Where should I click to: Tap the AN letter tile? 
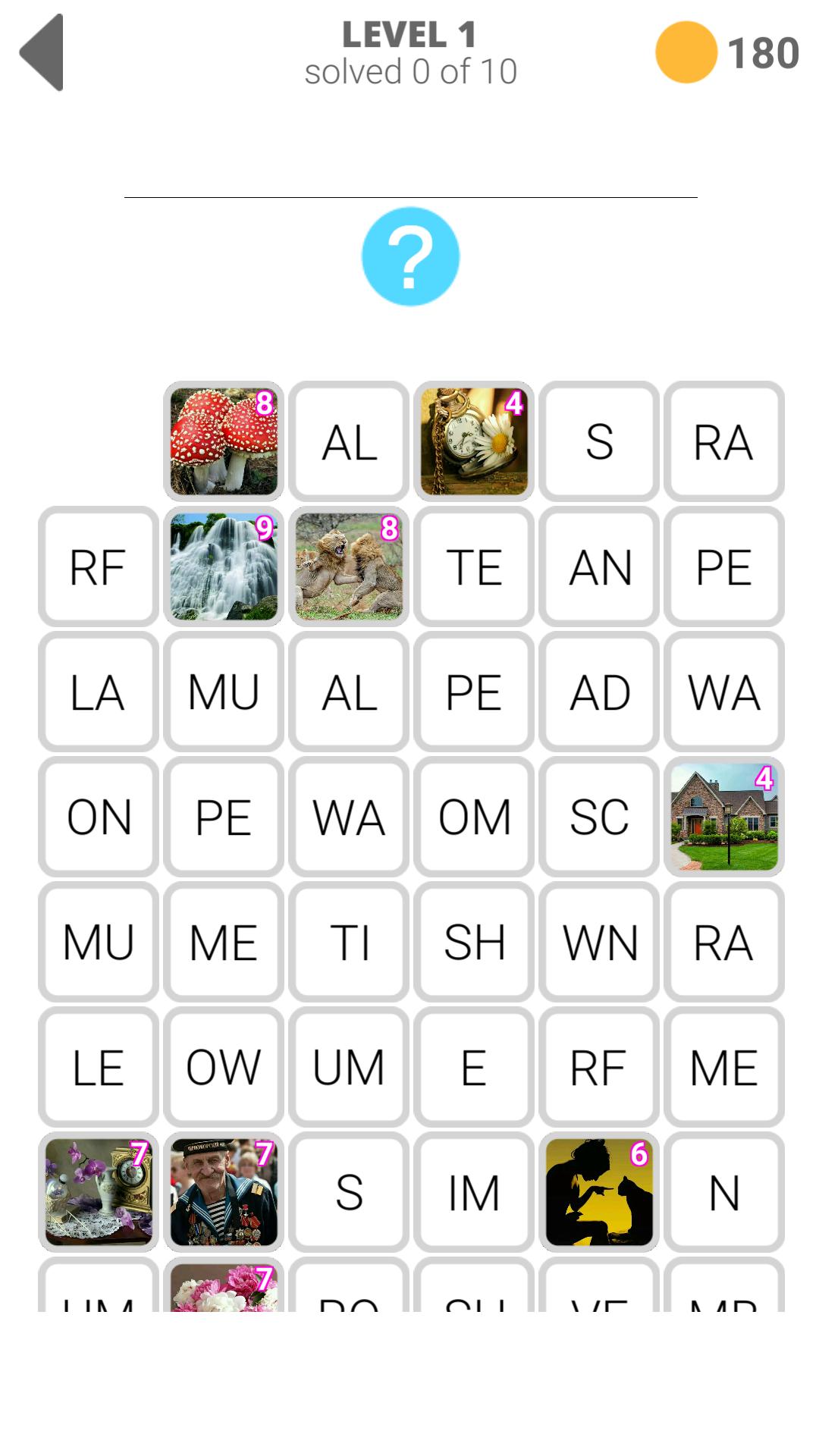point(599,566)
